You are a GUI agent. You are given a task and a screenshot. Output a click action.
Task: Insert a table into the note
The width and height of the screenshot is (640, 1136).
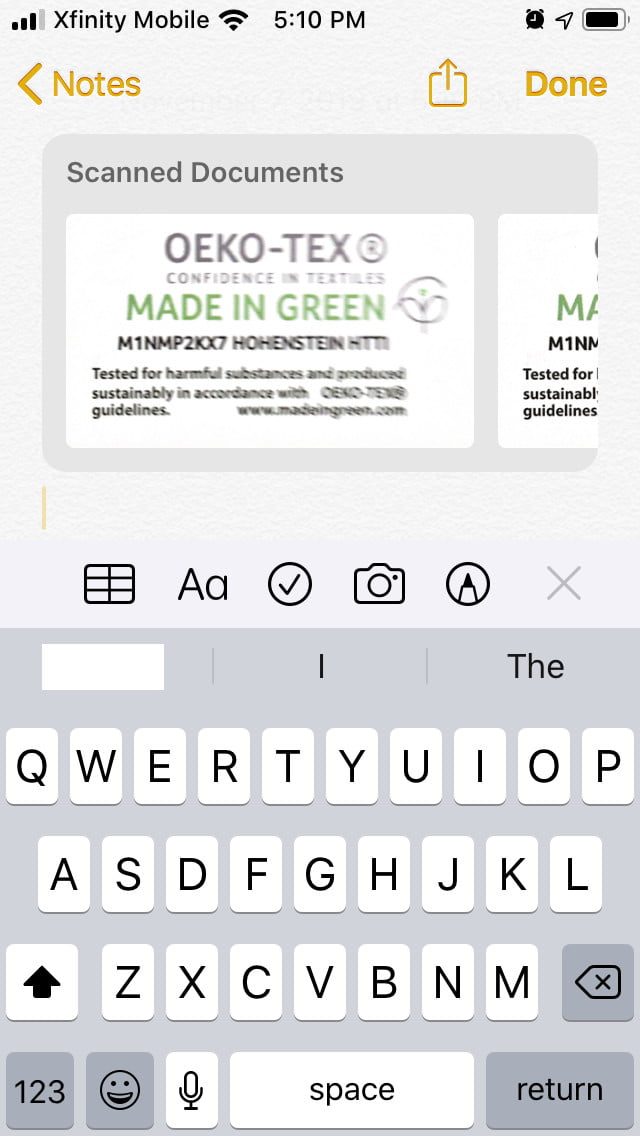[109, 584]
